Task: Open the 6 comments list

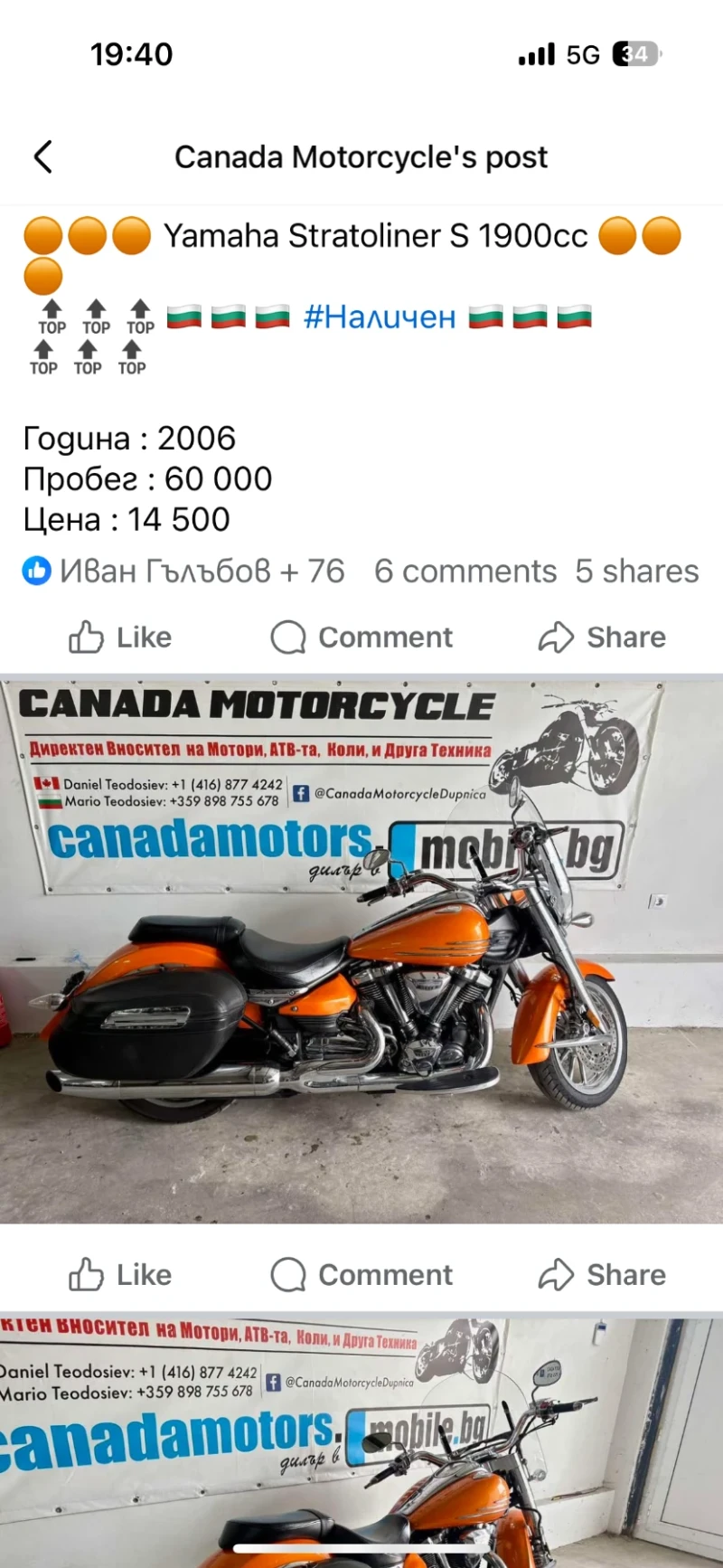Action: 464,571
